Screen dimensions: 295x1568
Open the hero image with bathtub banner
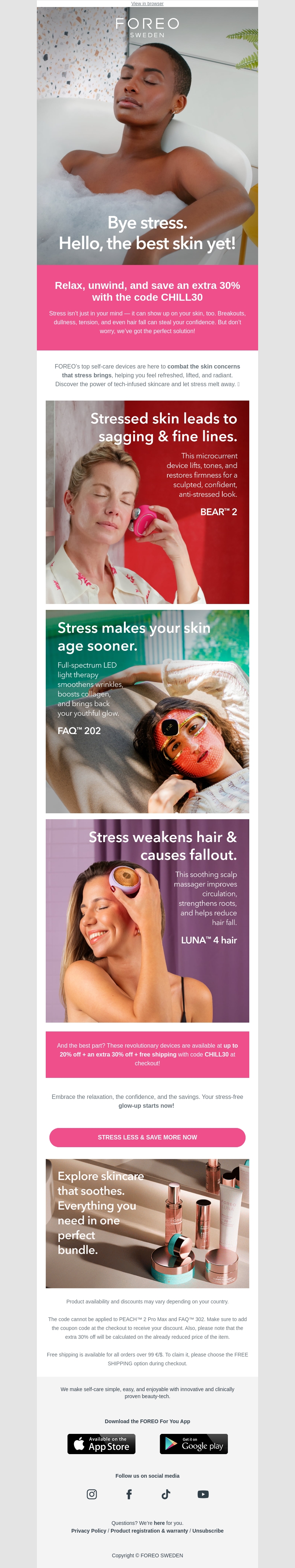[x=147, y=135]
